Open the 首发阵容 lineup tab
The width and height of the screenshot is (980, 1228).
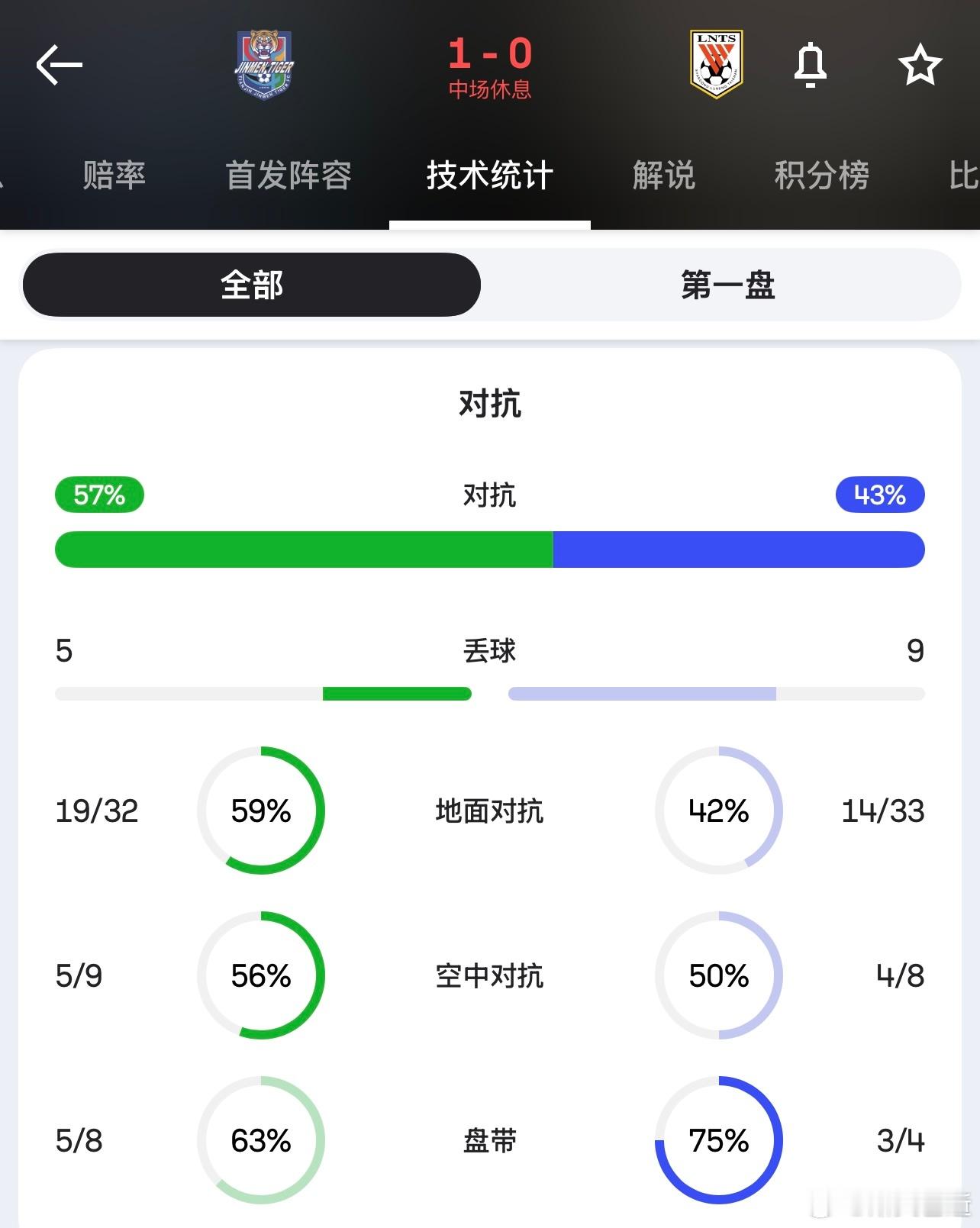pos(288,175)
